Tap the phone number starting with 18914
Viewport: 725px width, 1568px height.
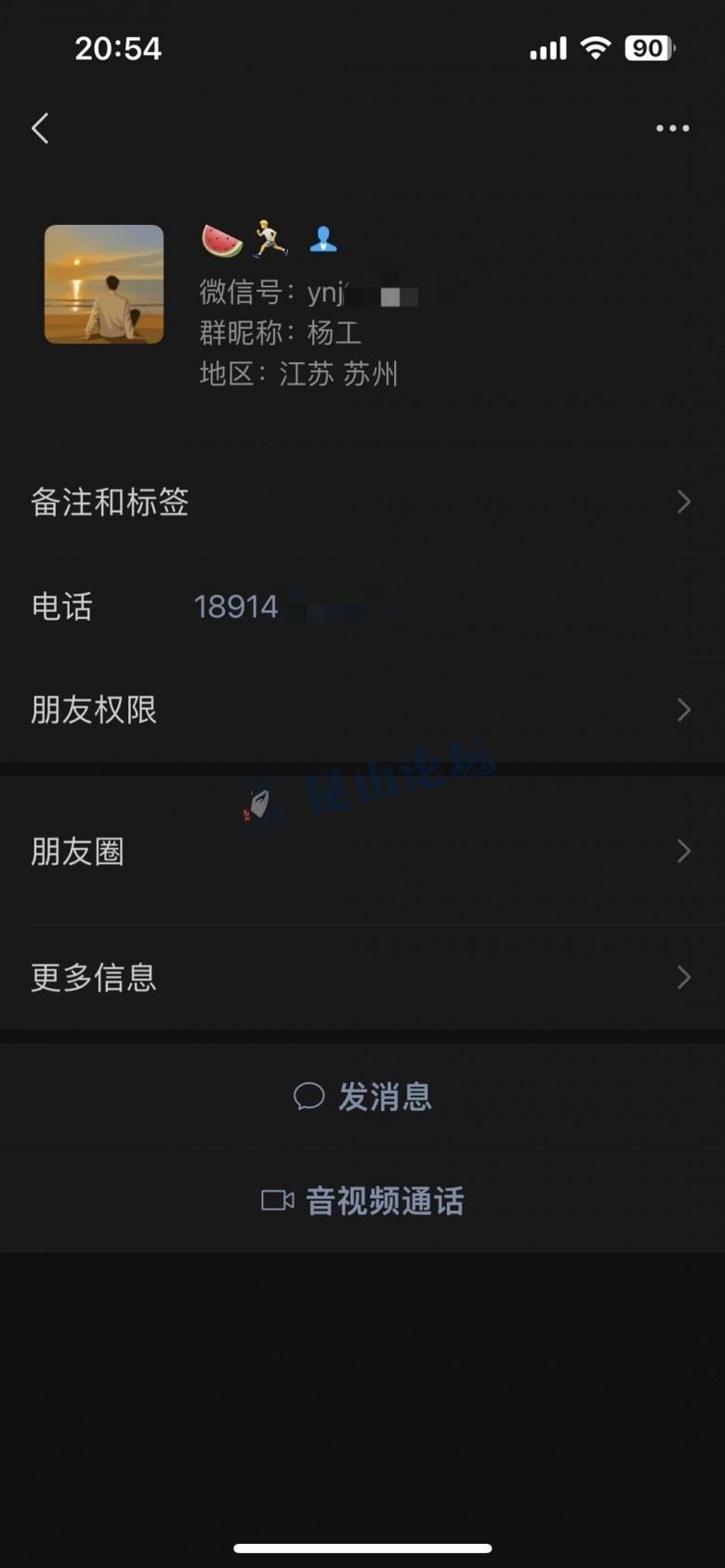(x=236, y=607)
